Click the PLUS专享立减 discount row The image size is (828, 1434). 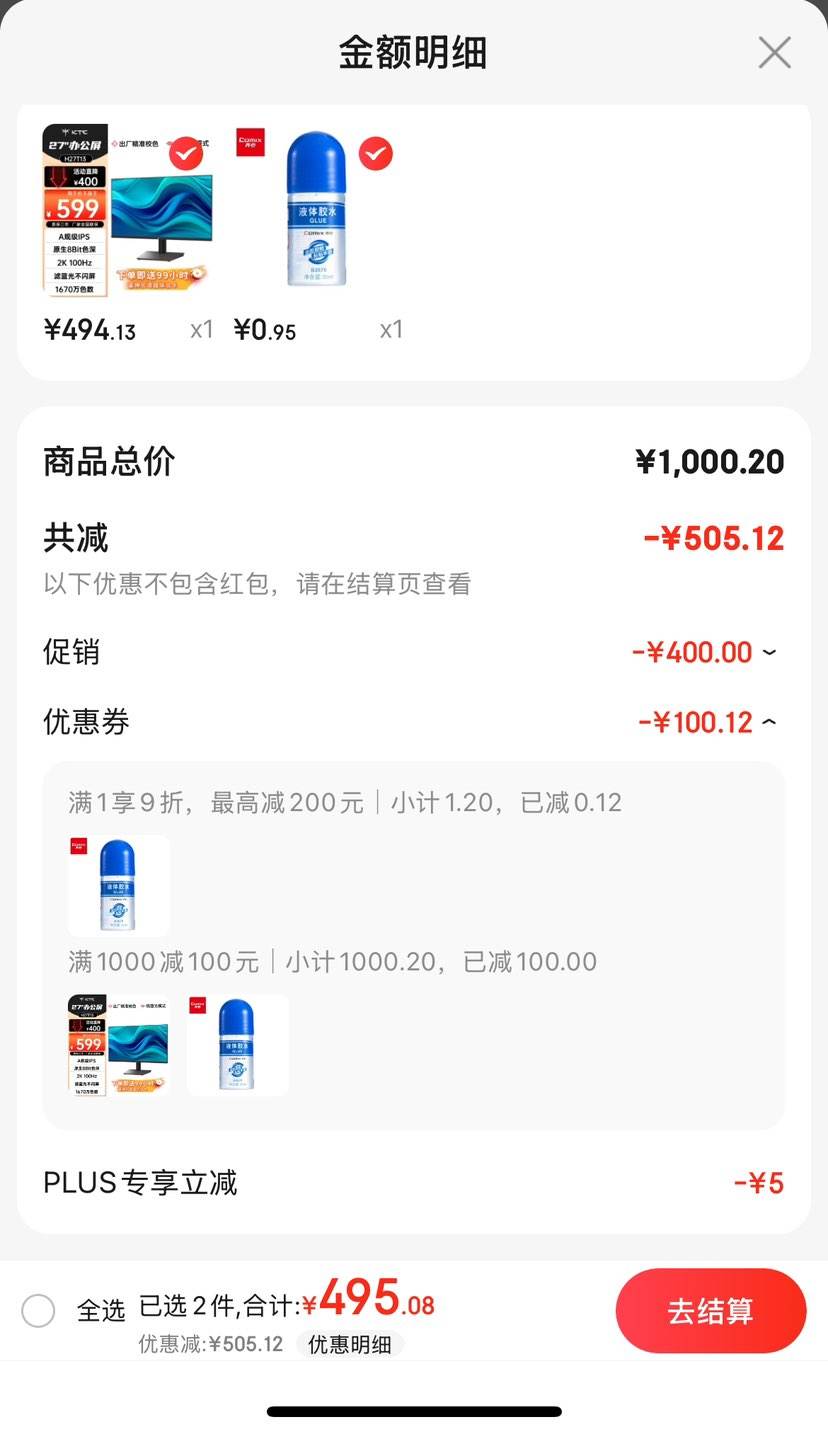413,1183
